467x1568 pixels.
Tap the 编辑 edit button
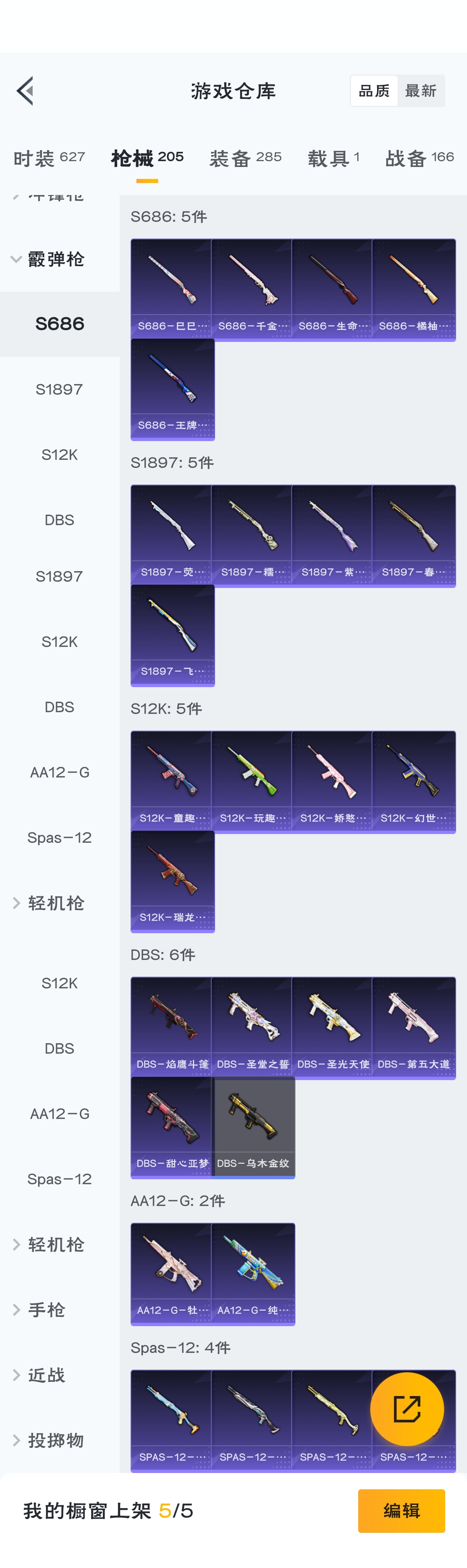click(401, 1510)
